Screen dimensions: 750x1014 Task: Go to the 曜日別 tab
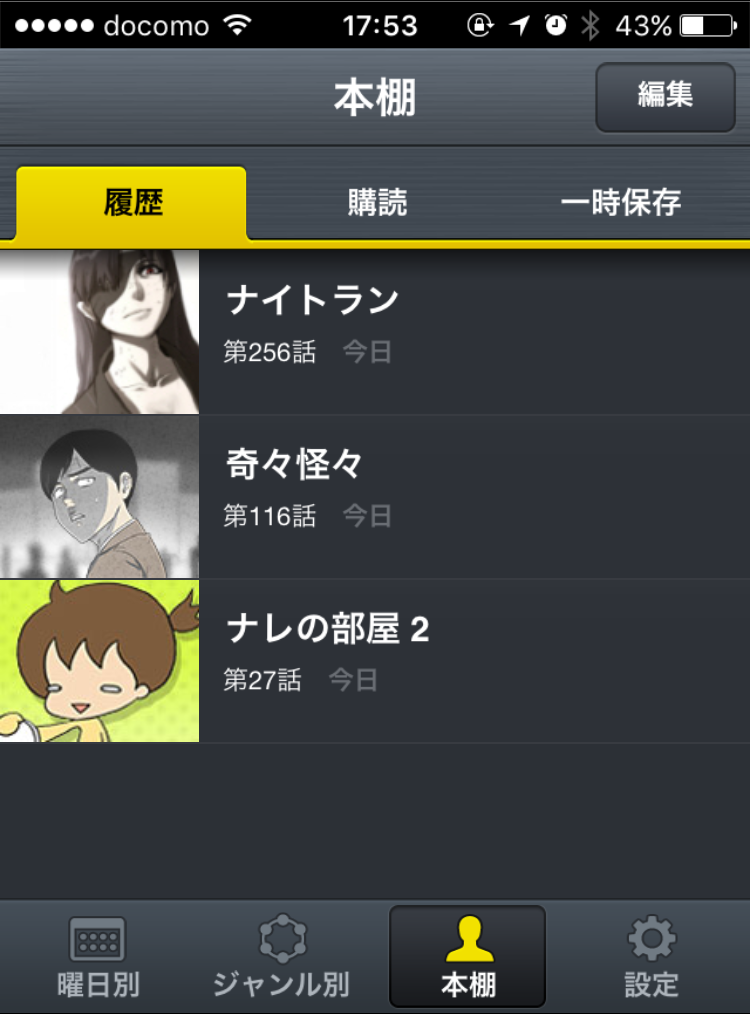pyautogui.click(x=97, y=957)
